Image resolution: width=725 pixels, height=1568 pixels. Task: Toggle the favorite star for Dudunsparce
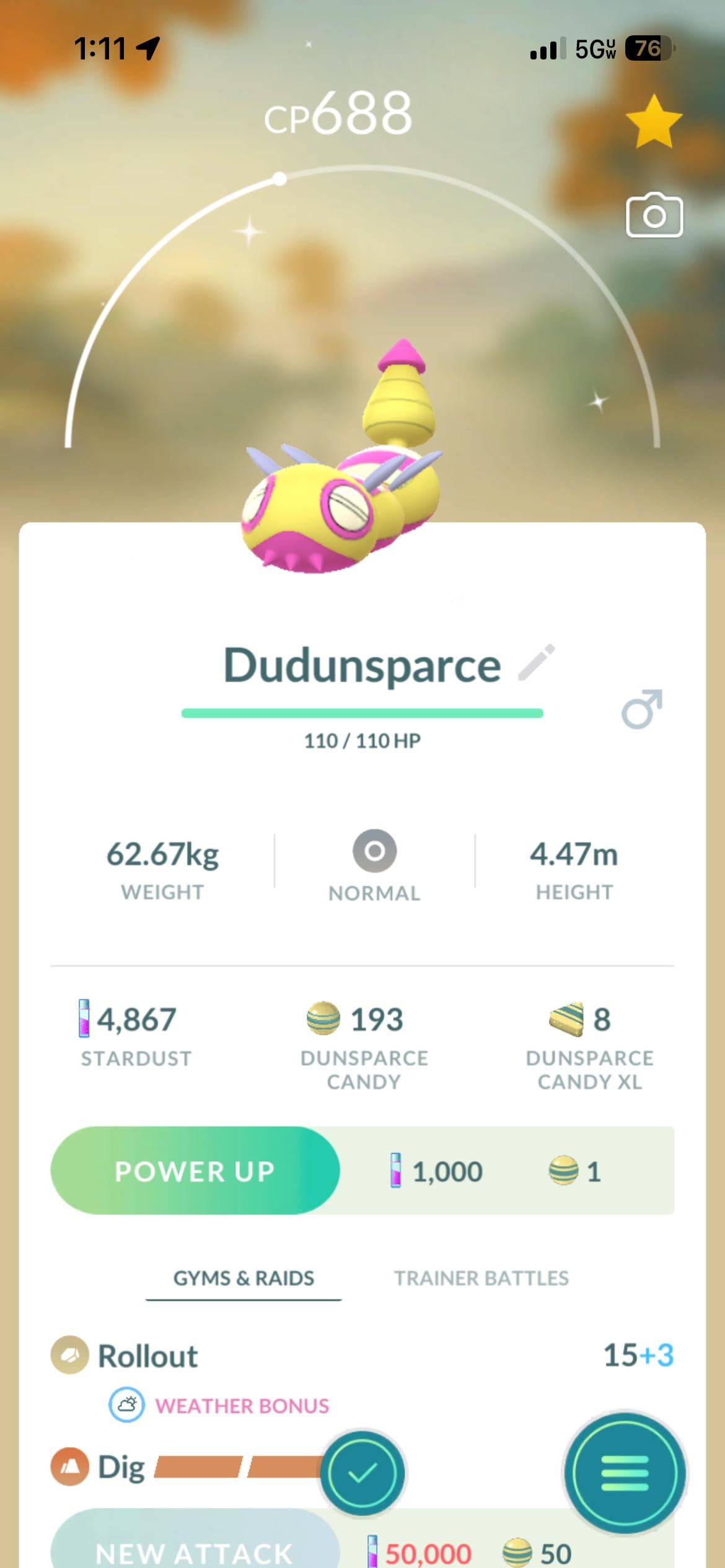click(x=654, y=121)
